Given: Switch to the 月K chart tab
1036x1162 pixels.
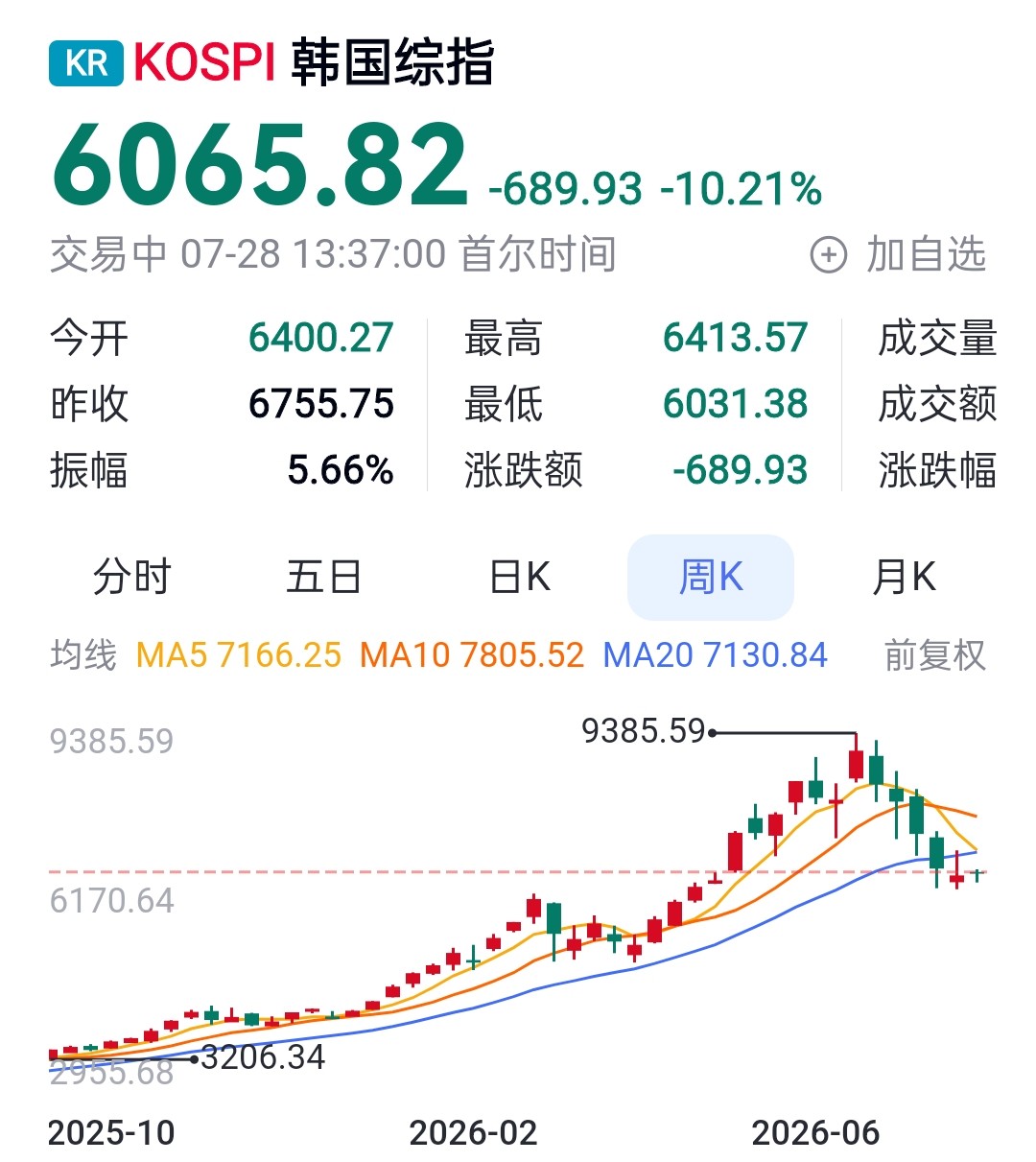Looking at the screenshot, I should (x=904, y=578).
